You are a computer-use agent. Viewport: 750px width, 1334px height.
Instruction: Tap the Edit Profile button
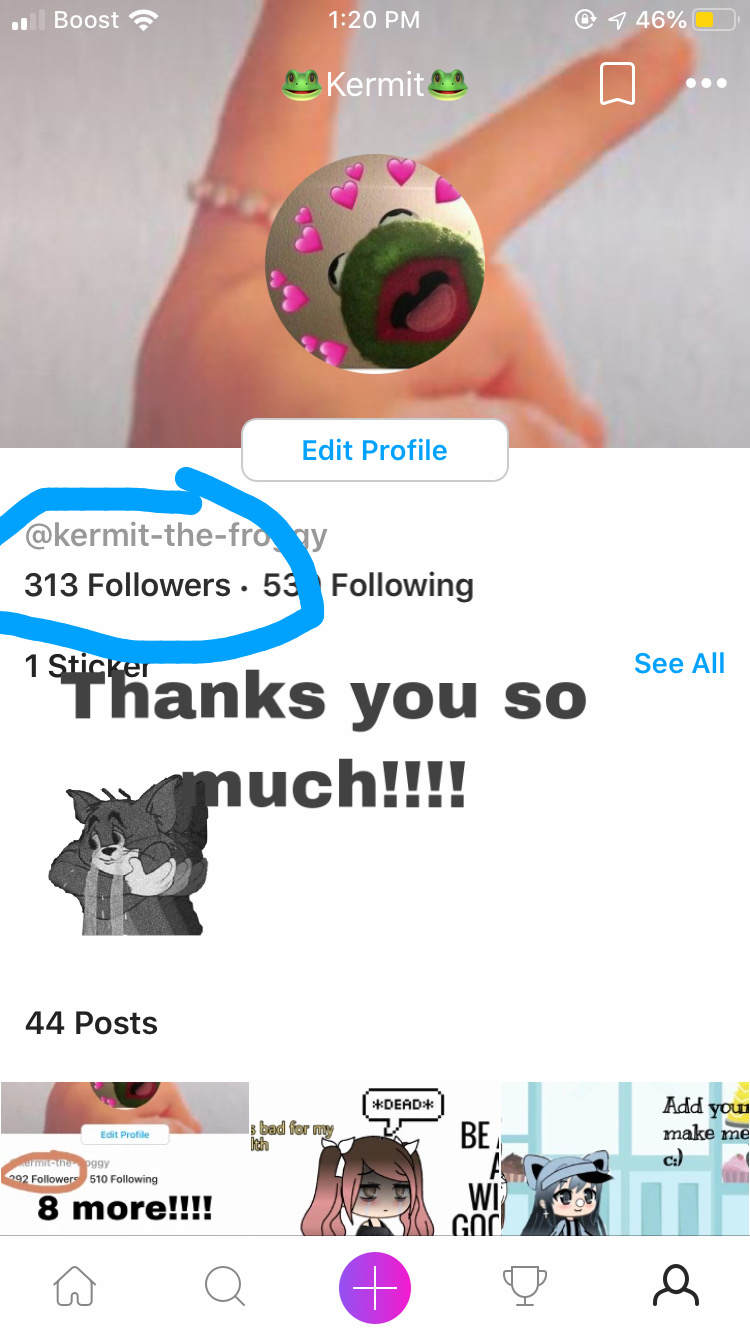[375, 450]
